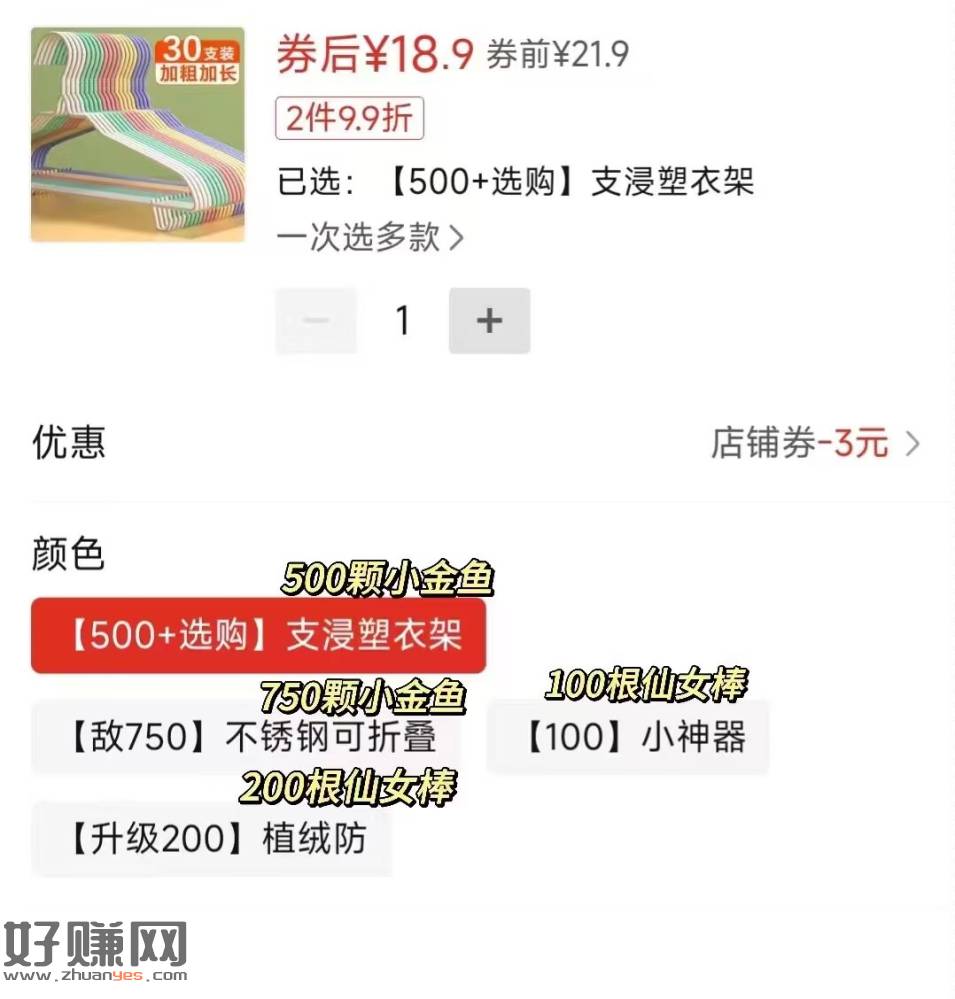955x999 pixels.
Task: Select 【升级200】植绒防 option
Action: point(212,839)
